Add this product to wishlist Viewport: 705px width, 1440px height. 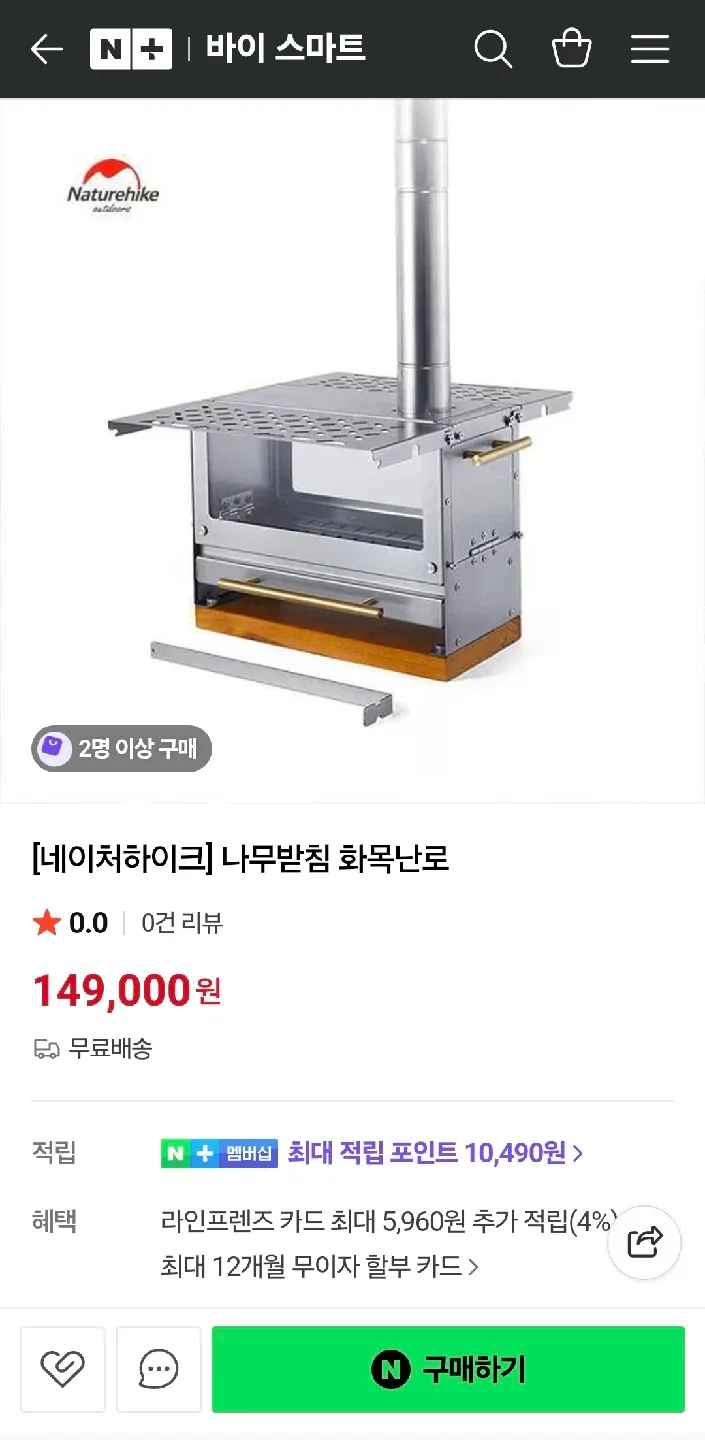pos(62,1369)
